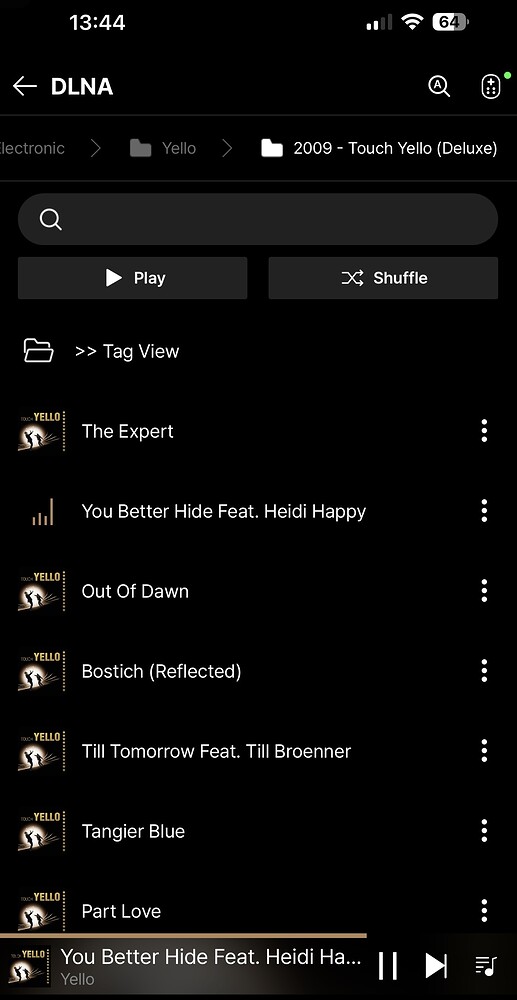Skip to the next track

pos(436,966)
